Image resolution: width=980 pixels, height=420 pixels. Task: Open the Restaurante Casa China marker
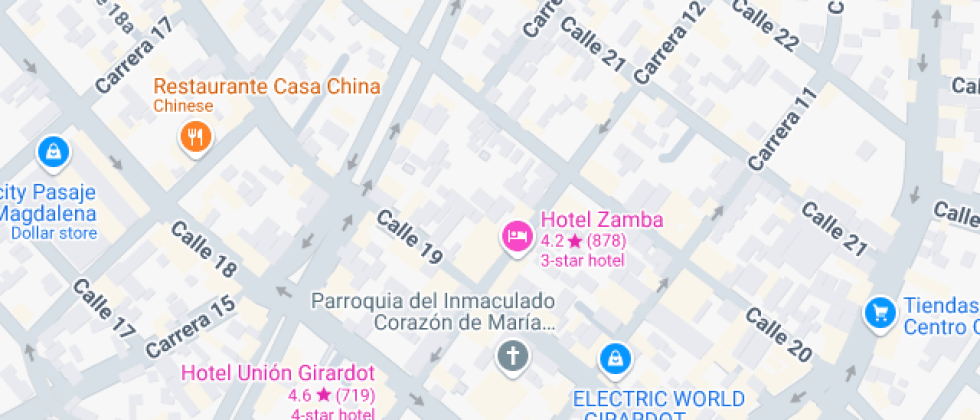click(196, 137)
